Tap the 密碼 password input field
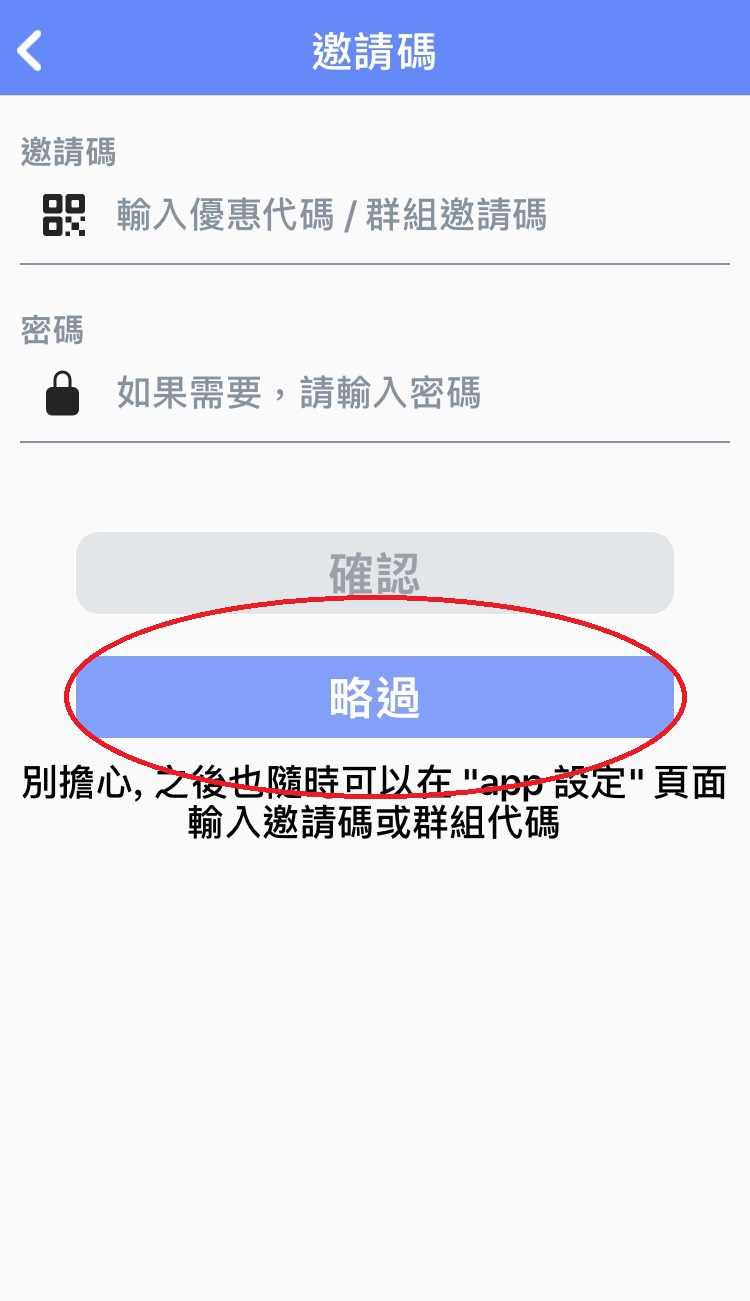 (x=400, y=393)
